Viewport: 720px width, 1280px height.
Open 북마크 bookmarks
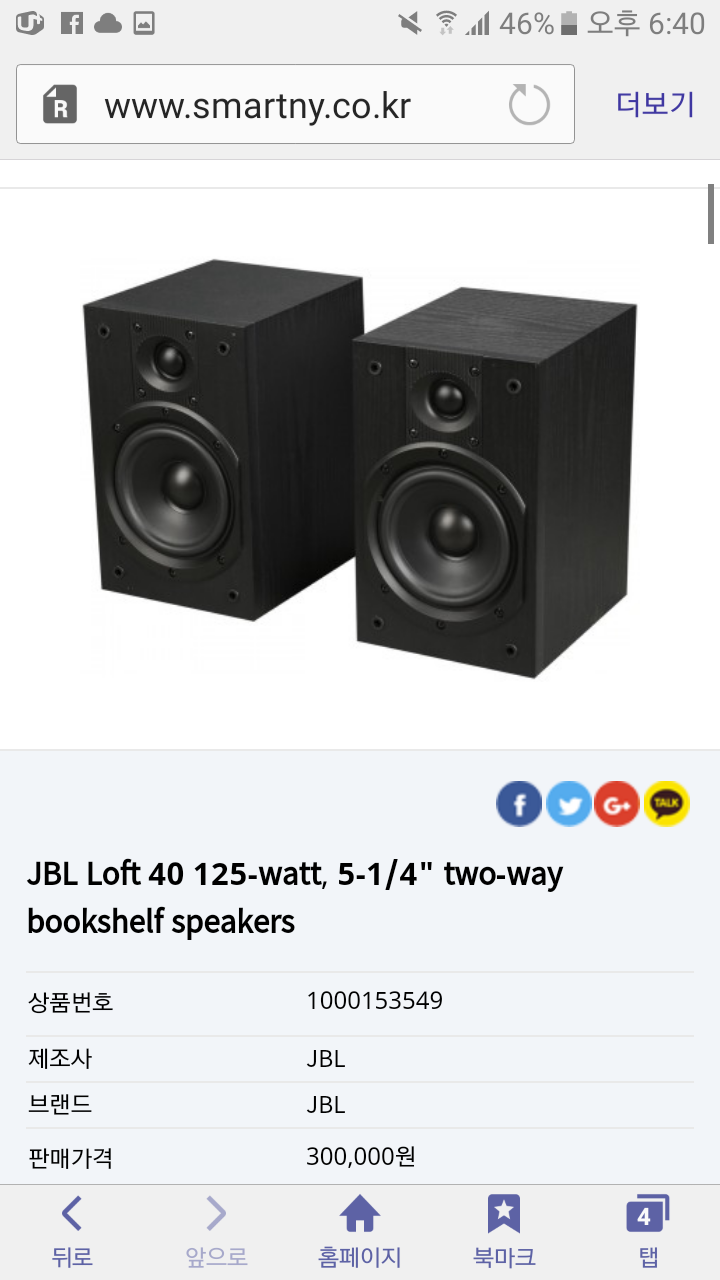pyautogui.click(x=504, y=1232)
